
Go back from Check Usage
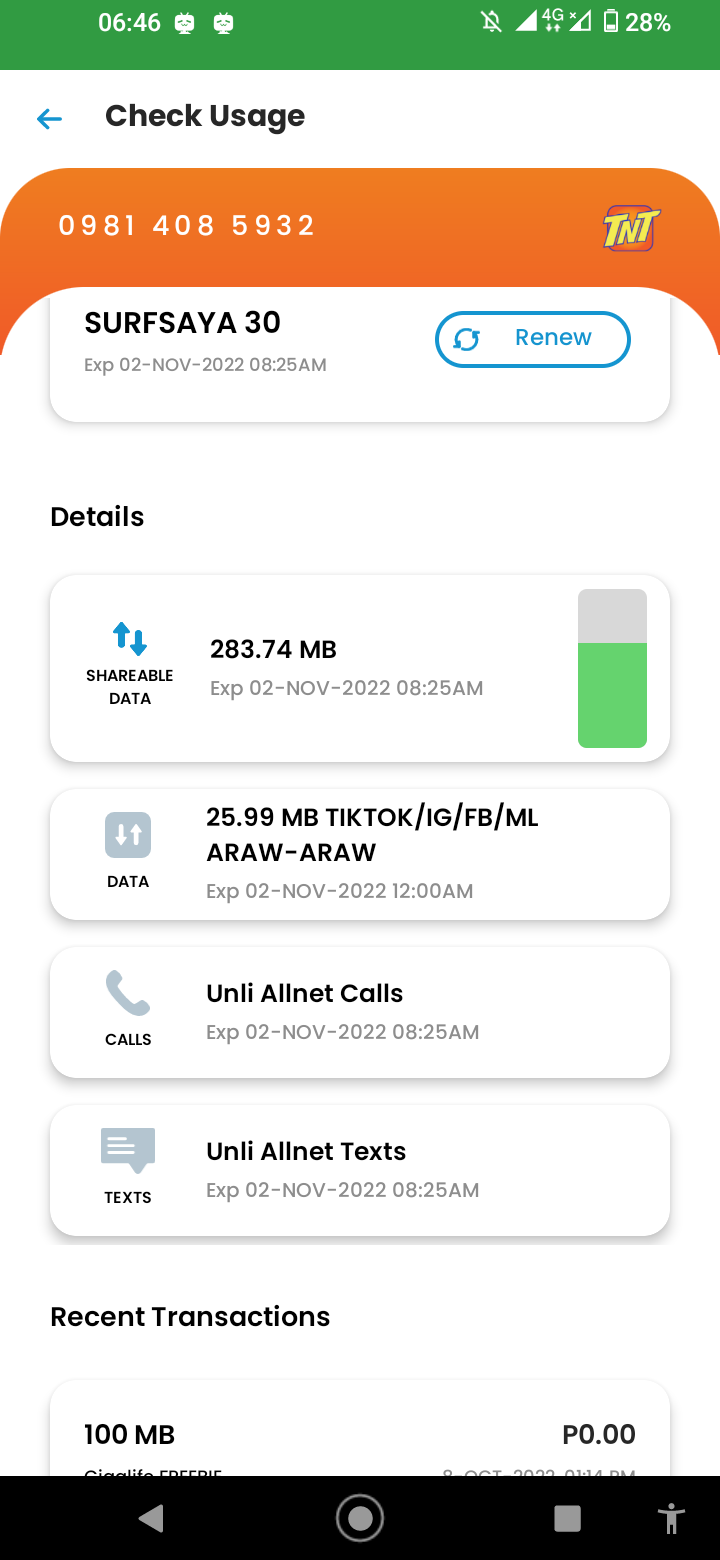coord(49,119)
